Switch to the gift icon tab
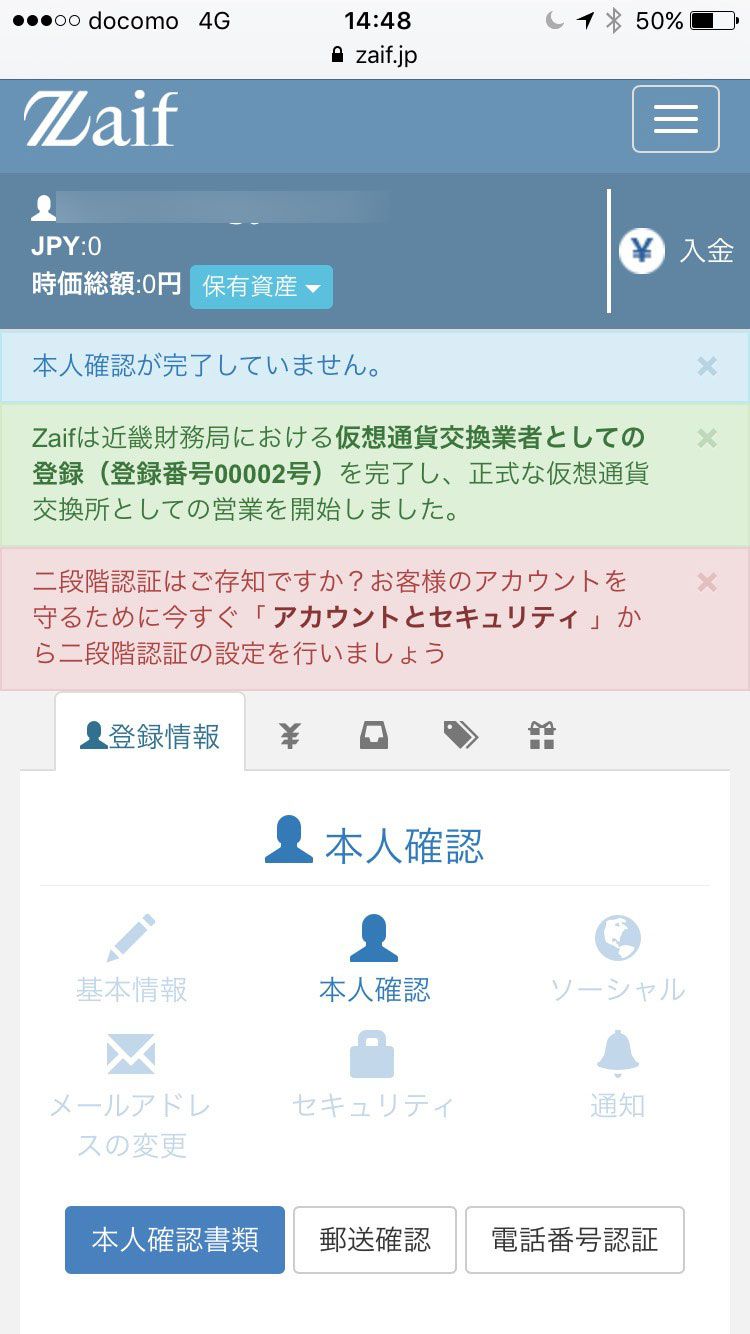750x1334 pixels. pyautogui.click(x=541, y=736)
